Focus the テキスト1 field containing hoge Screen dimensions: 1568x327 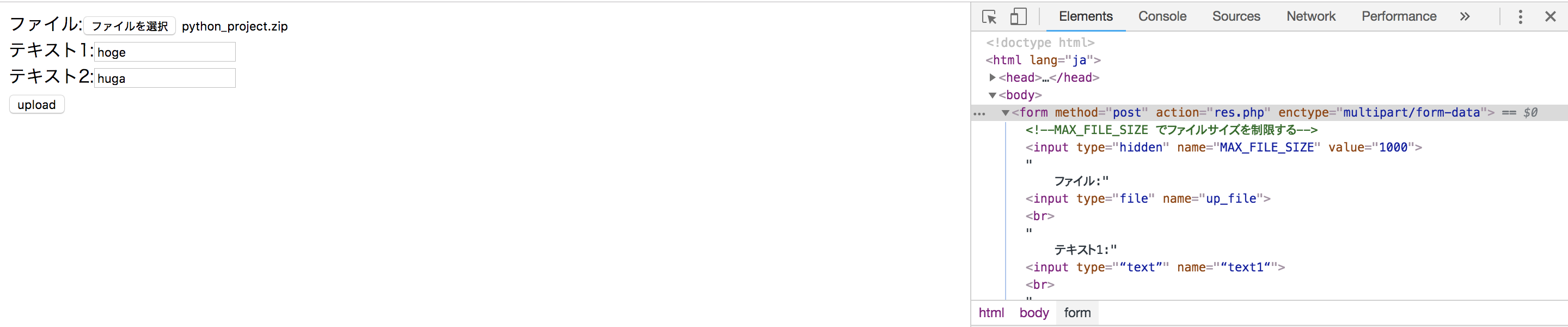pos(164,52)
